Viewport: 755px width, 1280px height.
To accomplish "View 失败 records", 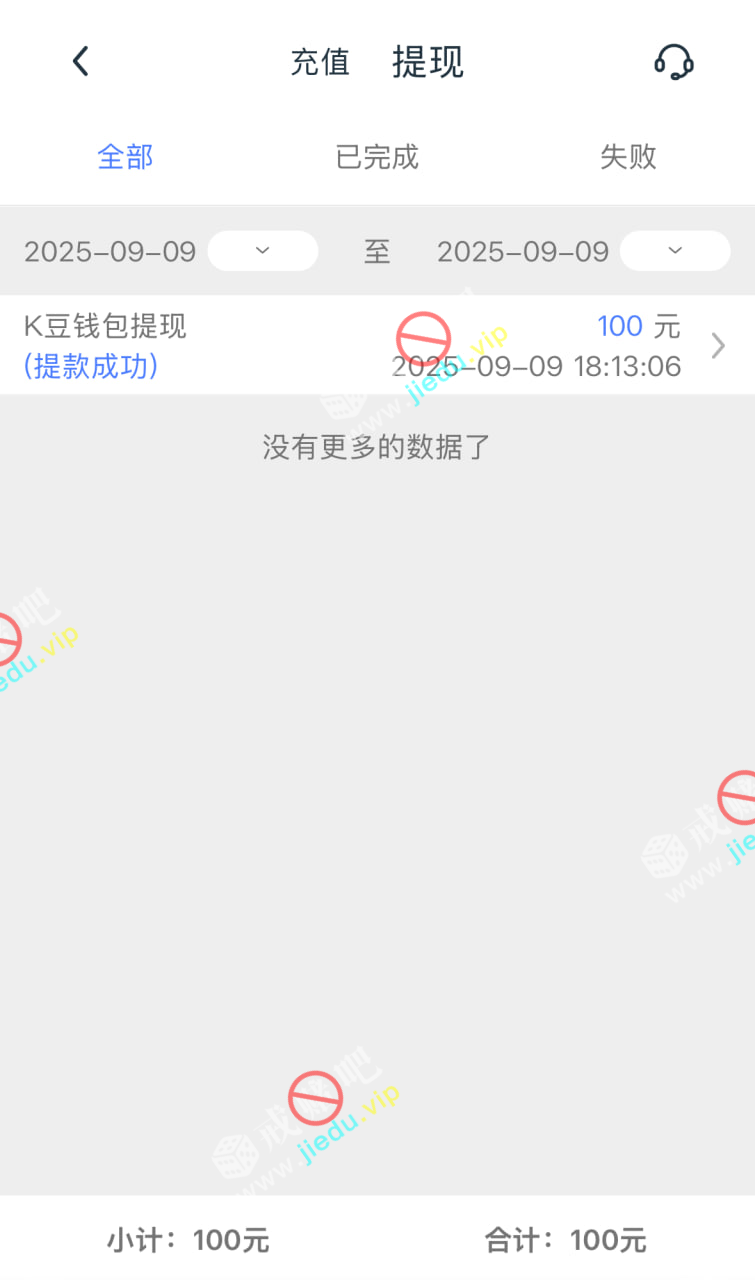I will pos(628,157).
